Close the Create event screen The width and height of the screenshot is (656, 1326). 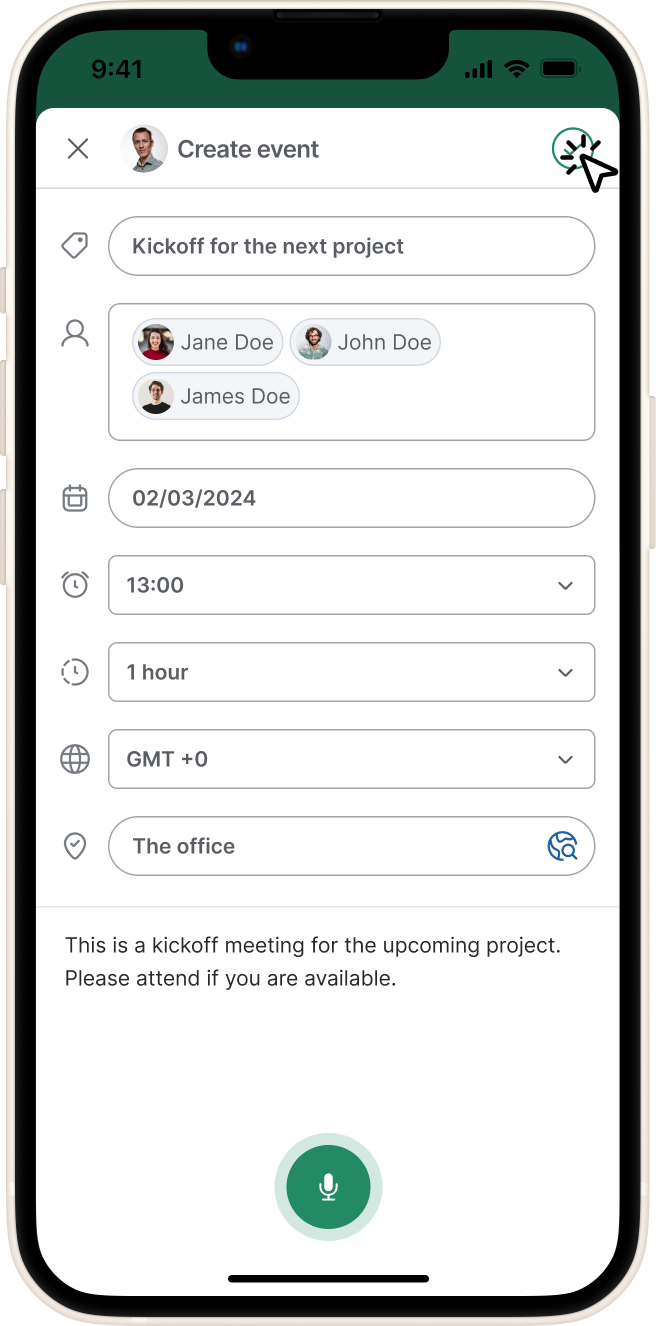[x=78, y=149]
